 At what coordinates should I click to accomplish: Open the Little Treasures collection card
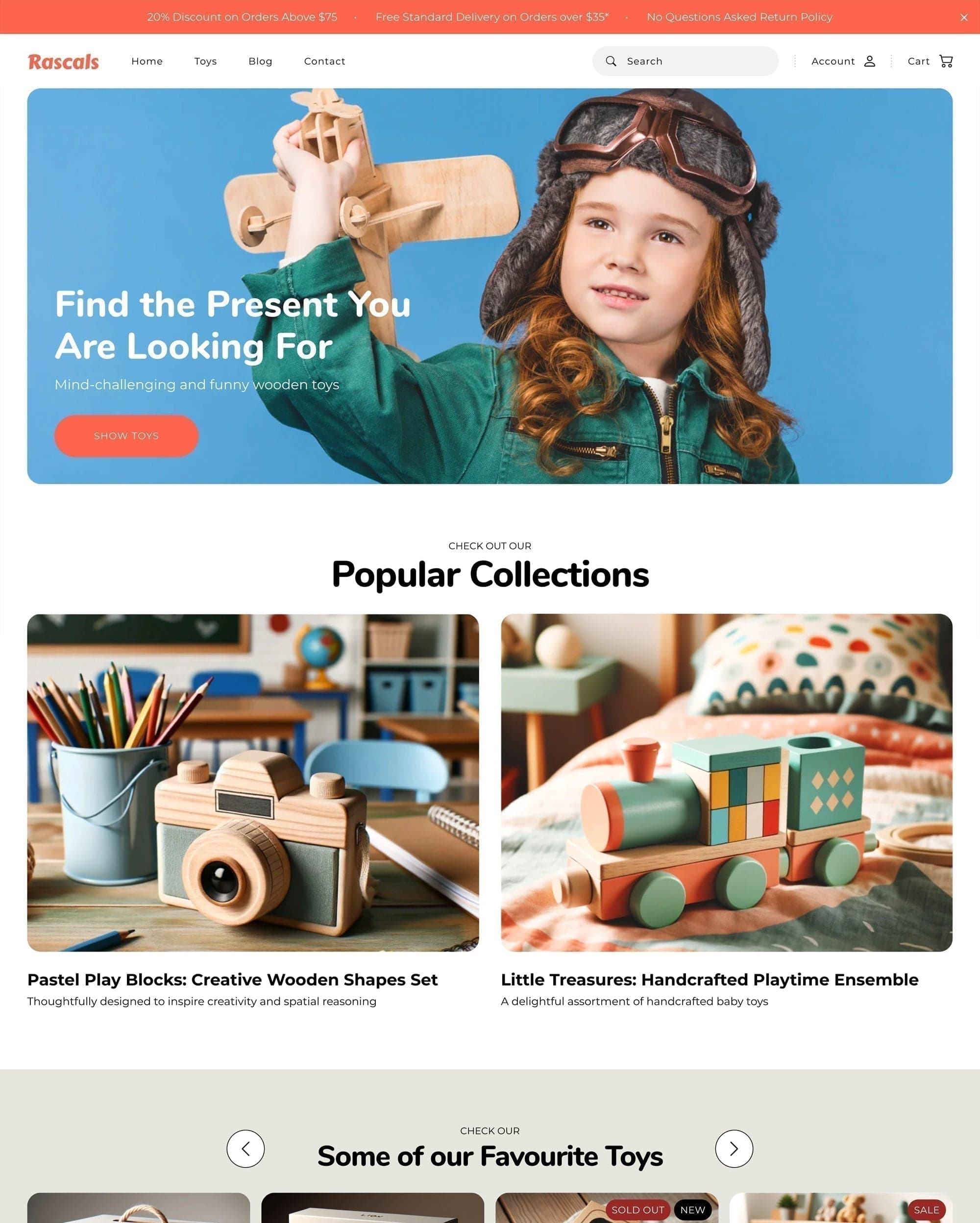point(727,783)
